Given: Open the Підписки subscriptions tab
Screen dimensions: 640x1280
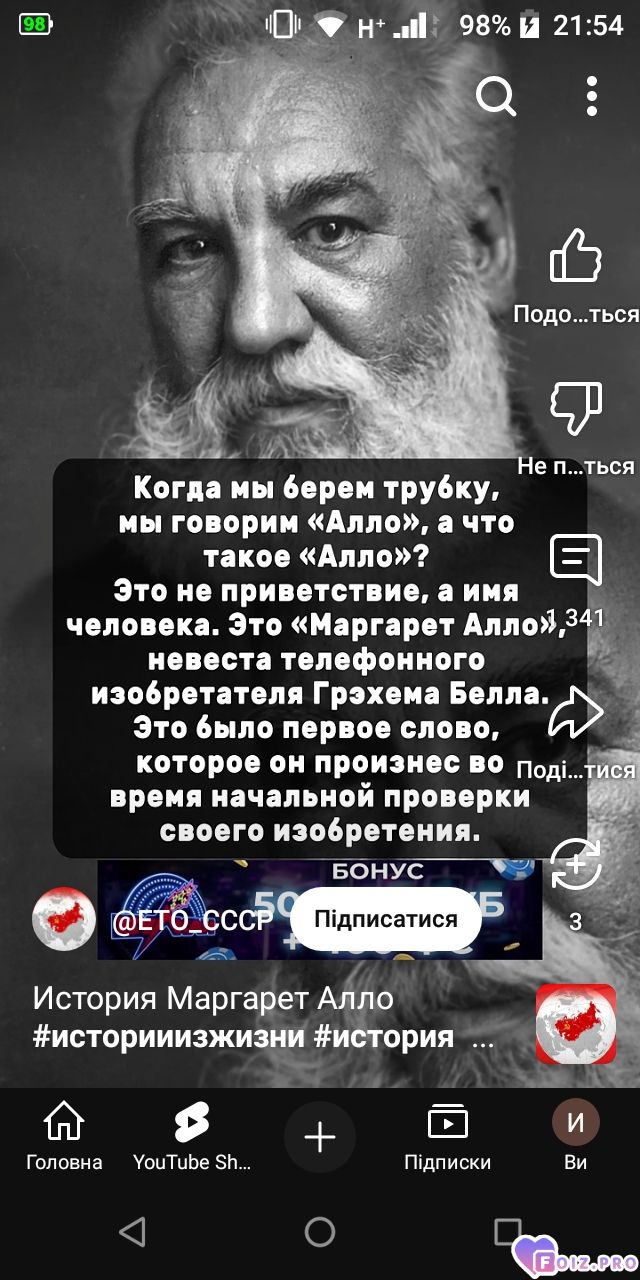Looking at the screenshot, I should (x=447, y=1137).
